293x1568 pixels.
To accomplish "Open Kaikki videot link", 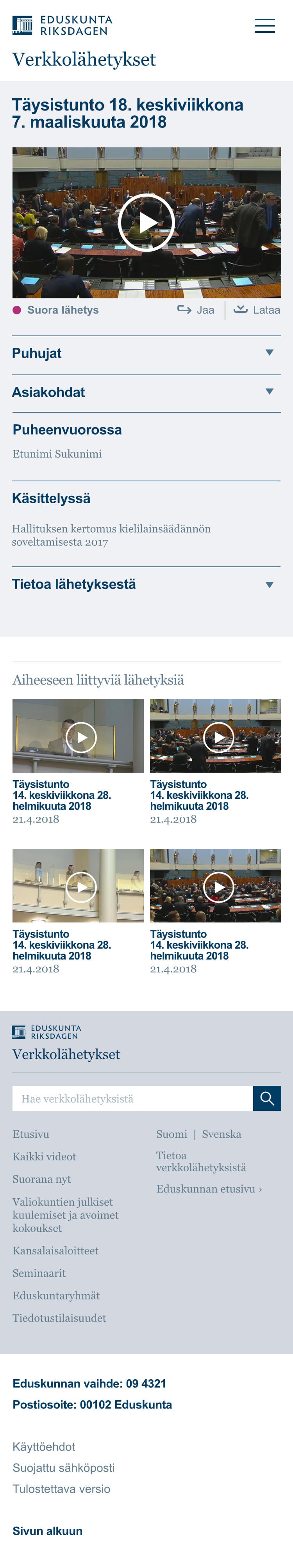I will tap(45, 1156).
